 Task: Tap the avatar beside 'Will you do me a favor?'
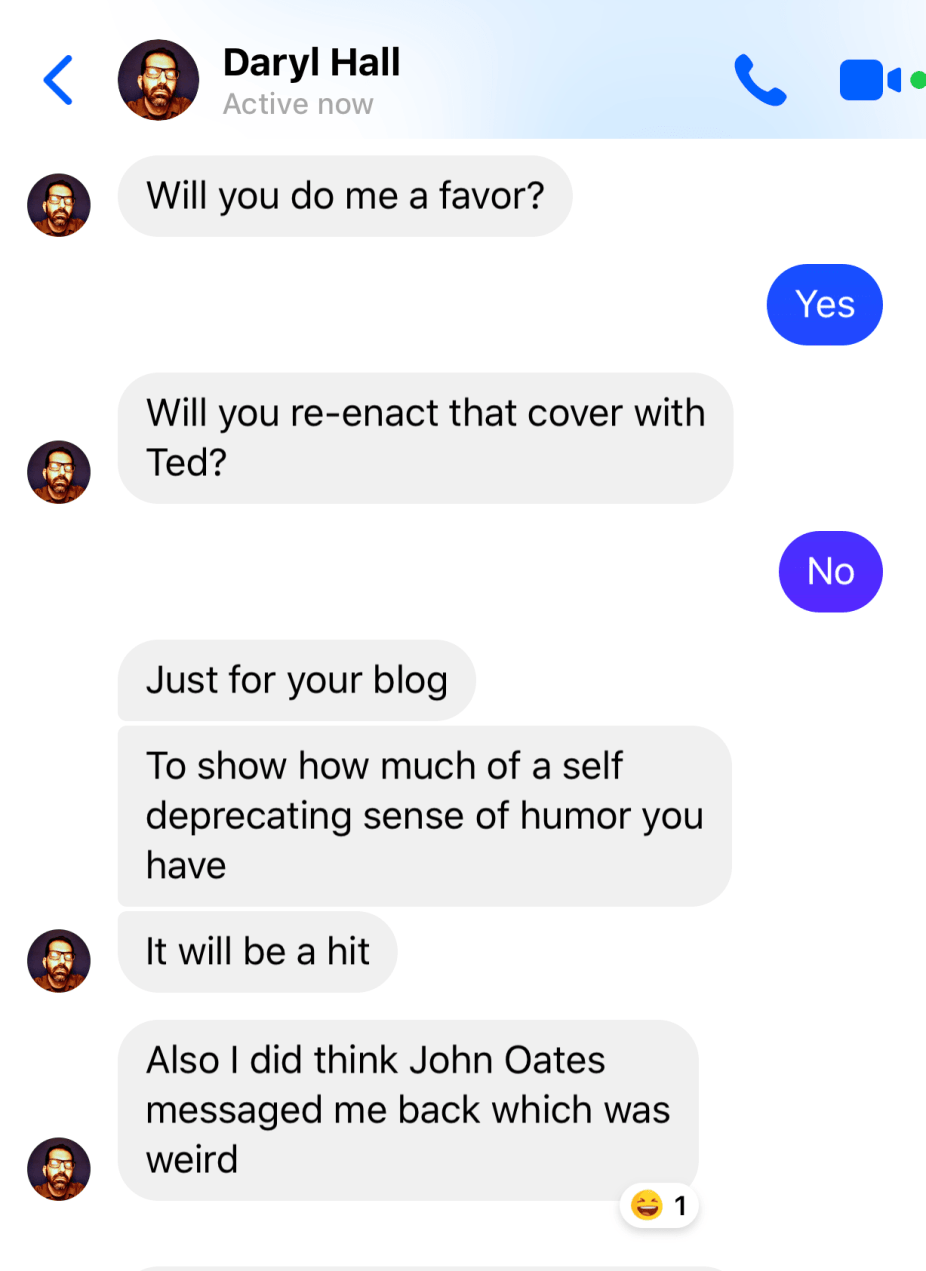(59, 205)
